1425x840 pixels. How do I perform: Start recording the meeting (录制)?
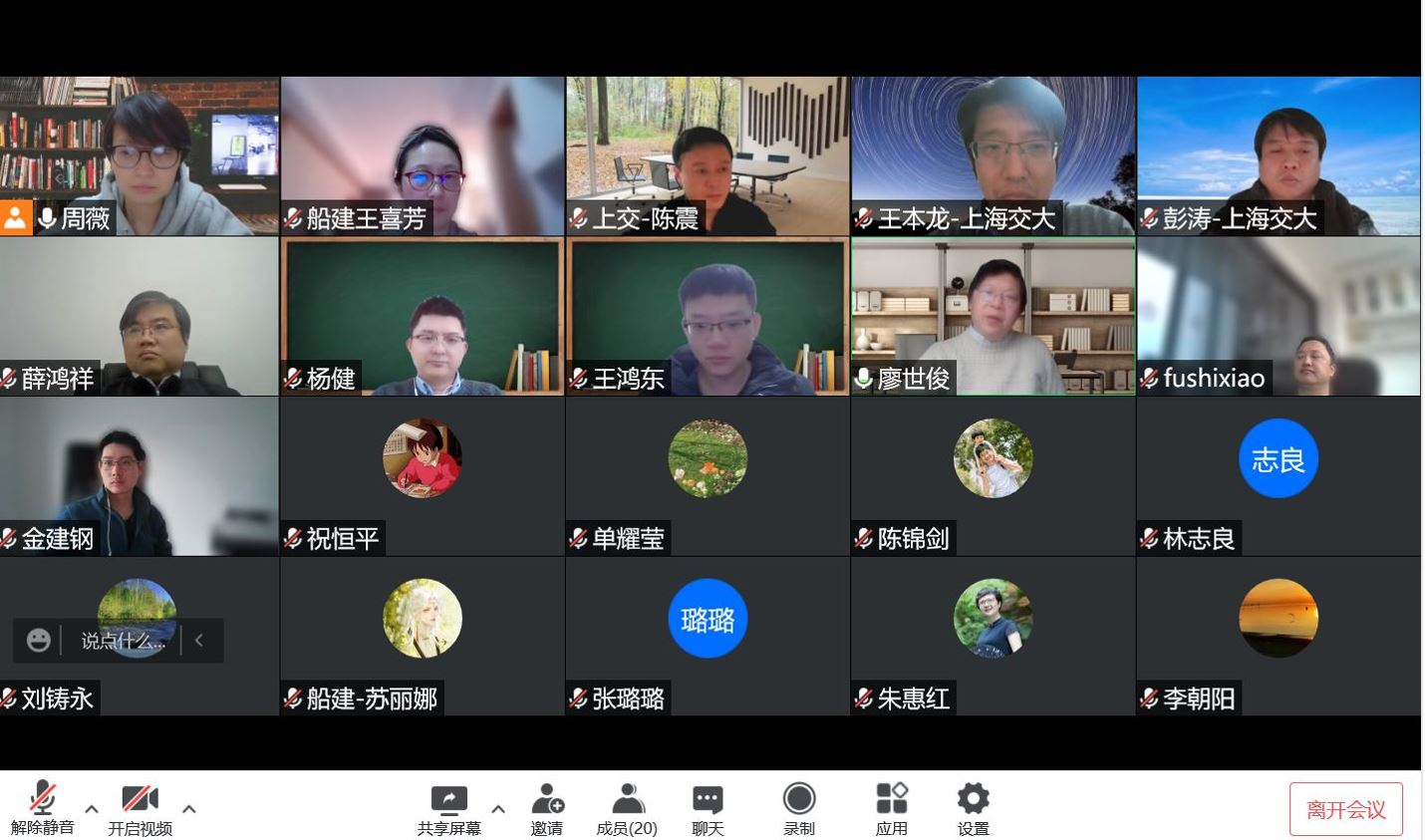[x=799, y=807]
